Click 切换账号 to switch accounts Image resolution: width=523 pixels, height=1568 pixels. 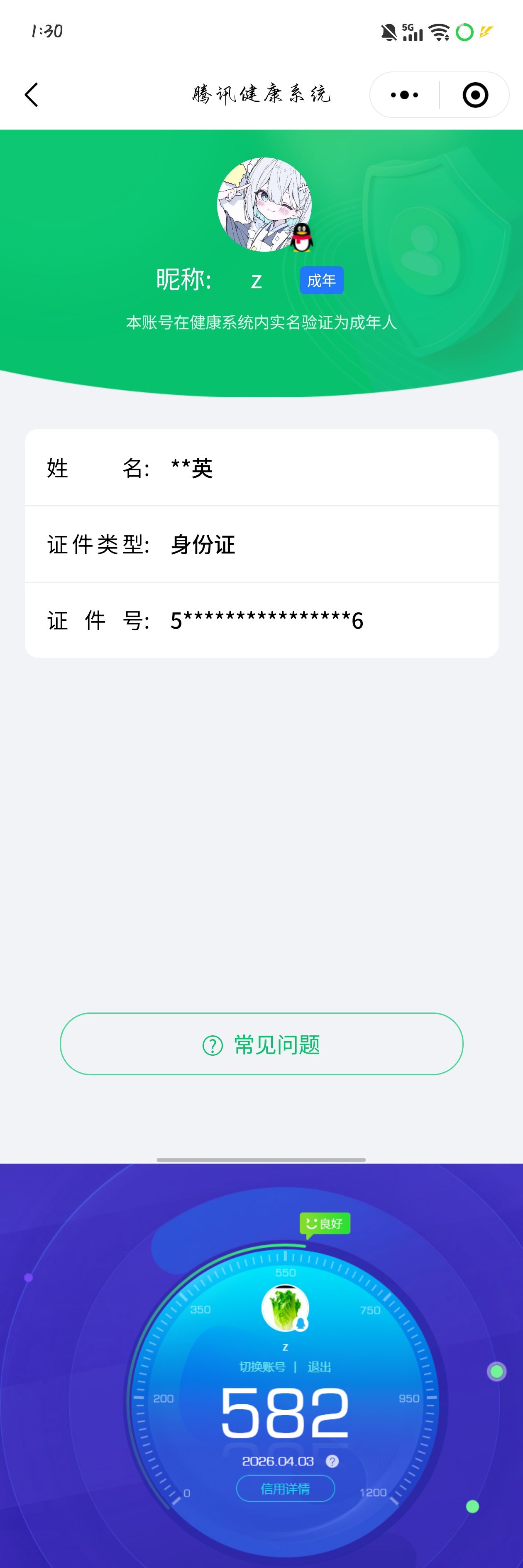click(x=261, y=1366)
